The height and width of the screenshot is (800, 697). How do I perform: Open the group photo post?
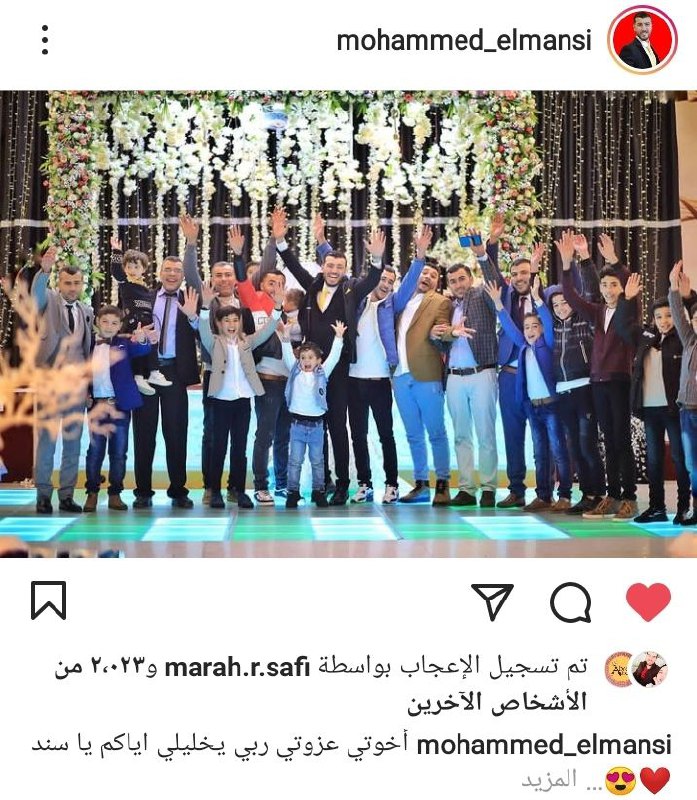pos(348,322)
